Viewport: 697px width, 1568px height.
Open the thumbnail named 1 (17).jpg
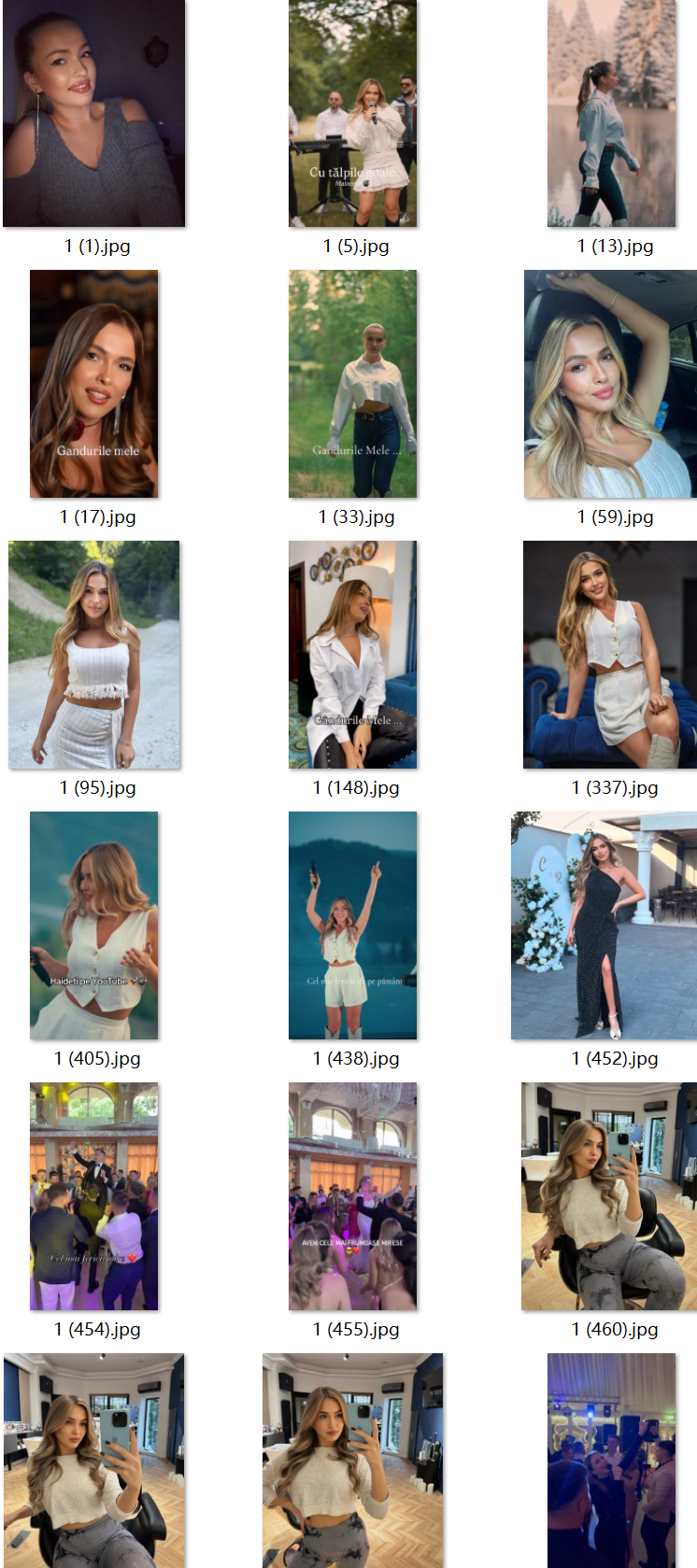coord(93,384)
